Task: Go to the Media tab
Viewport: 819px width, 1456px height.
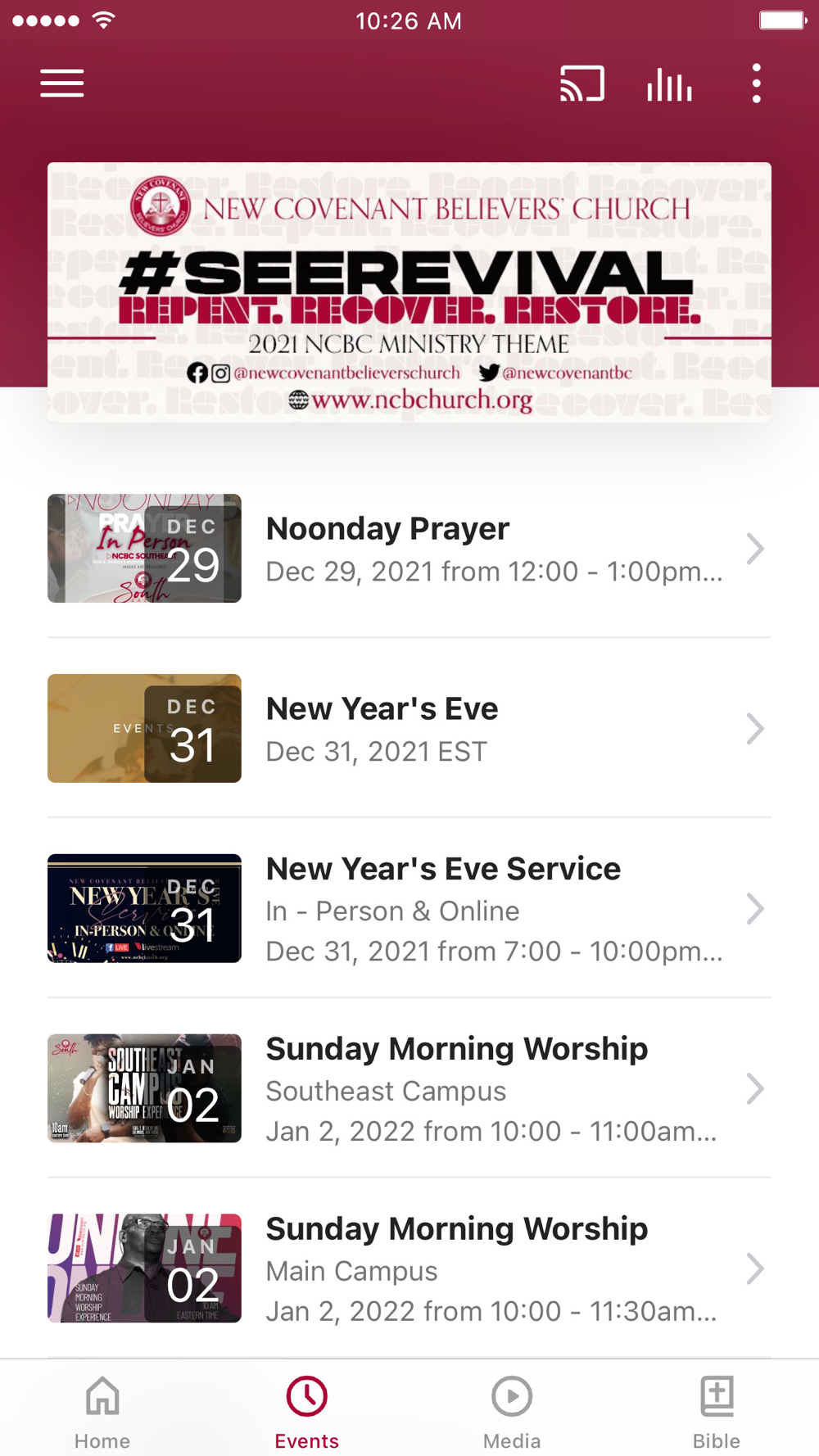Action: pos(512,1410)
